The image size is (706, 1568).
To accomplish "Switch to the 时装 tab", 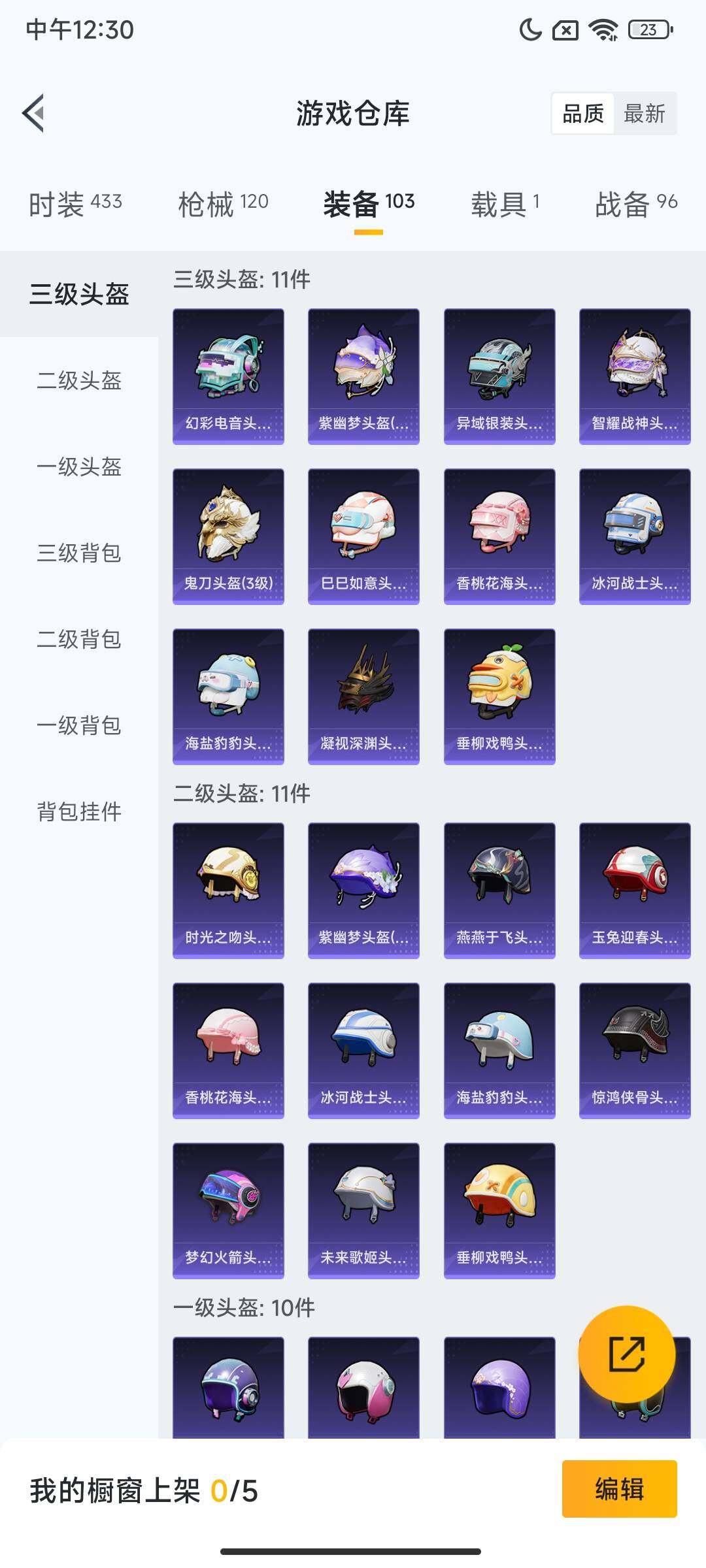I will (x=75, y=204).
